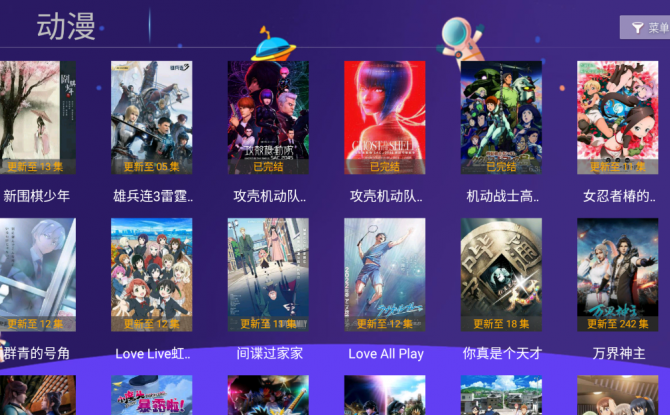Open 攻壳机动队 with red Ghost in the Shell poster
670x415 pixels.
385,118
